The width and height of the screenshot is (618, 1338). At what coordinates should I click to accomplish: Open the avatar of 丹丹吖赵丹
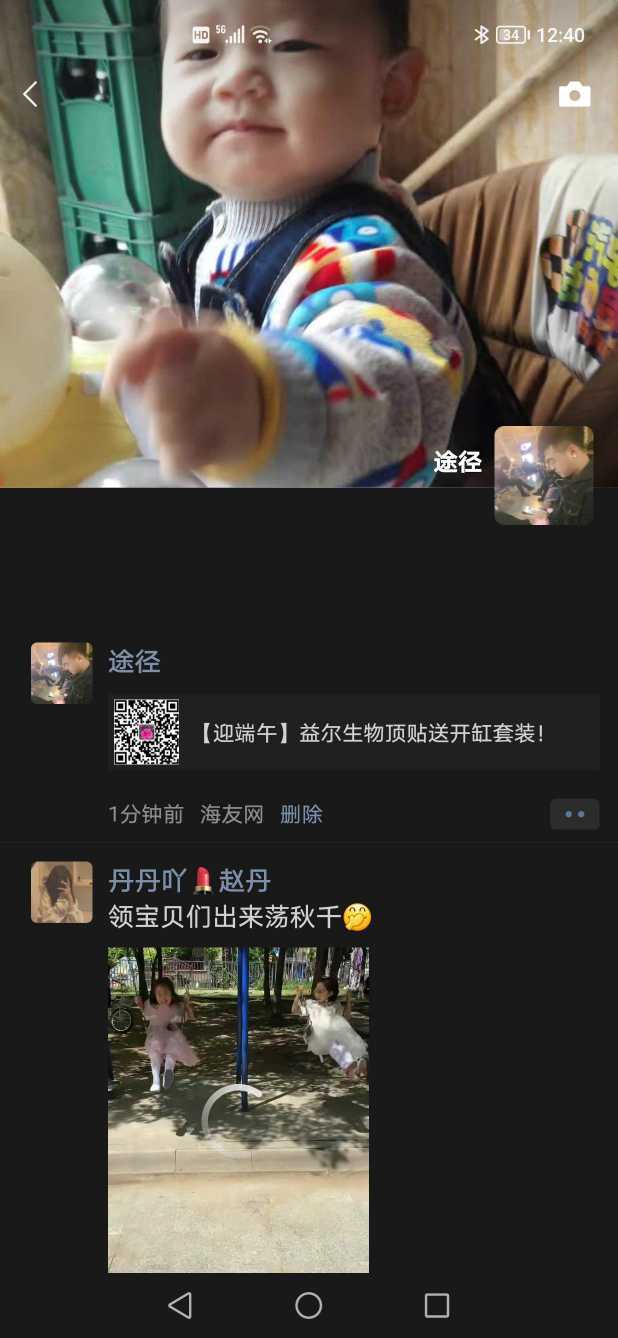[62, 892]
